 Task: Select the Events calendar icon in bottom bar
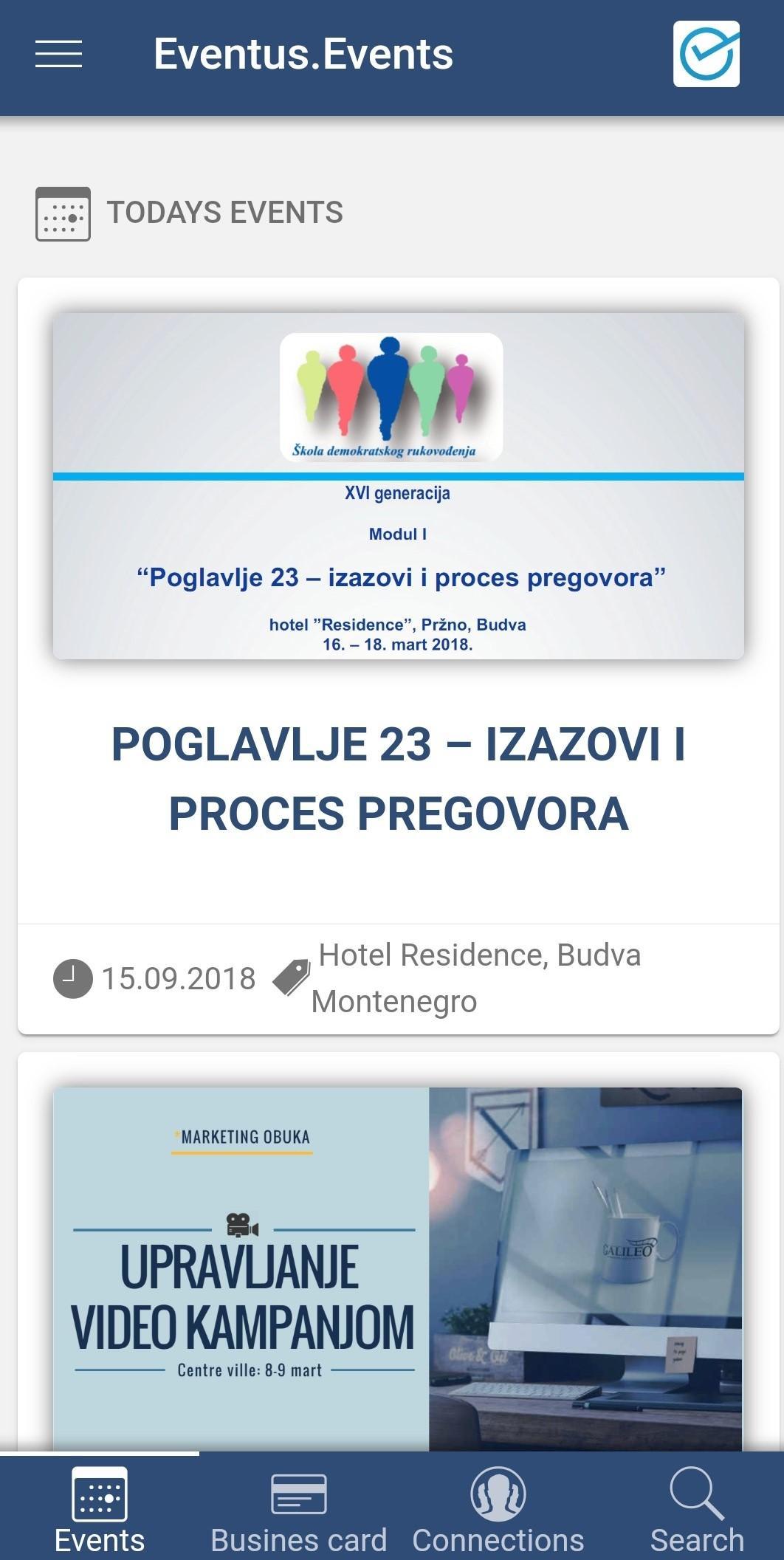coord(101,1495)
